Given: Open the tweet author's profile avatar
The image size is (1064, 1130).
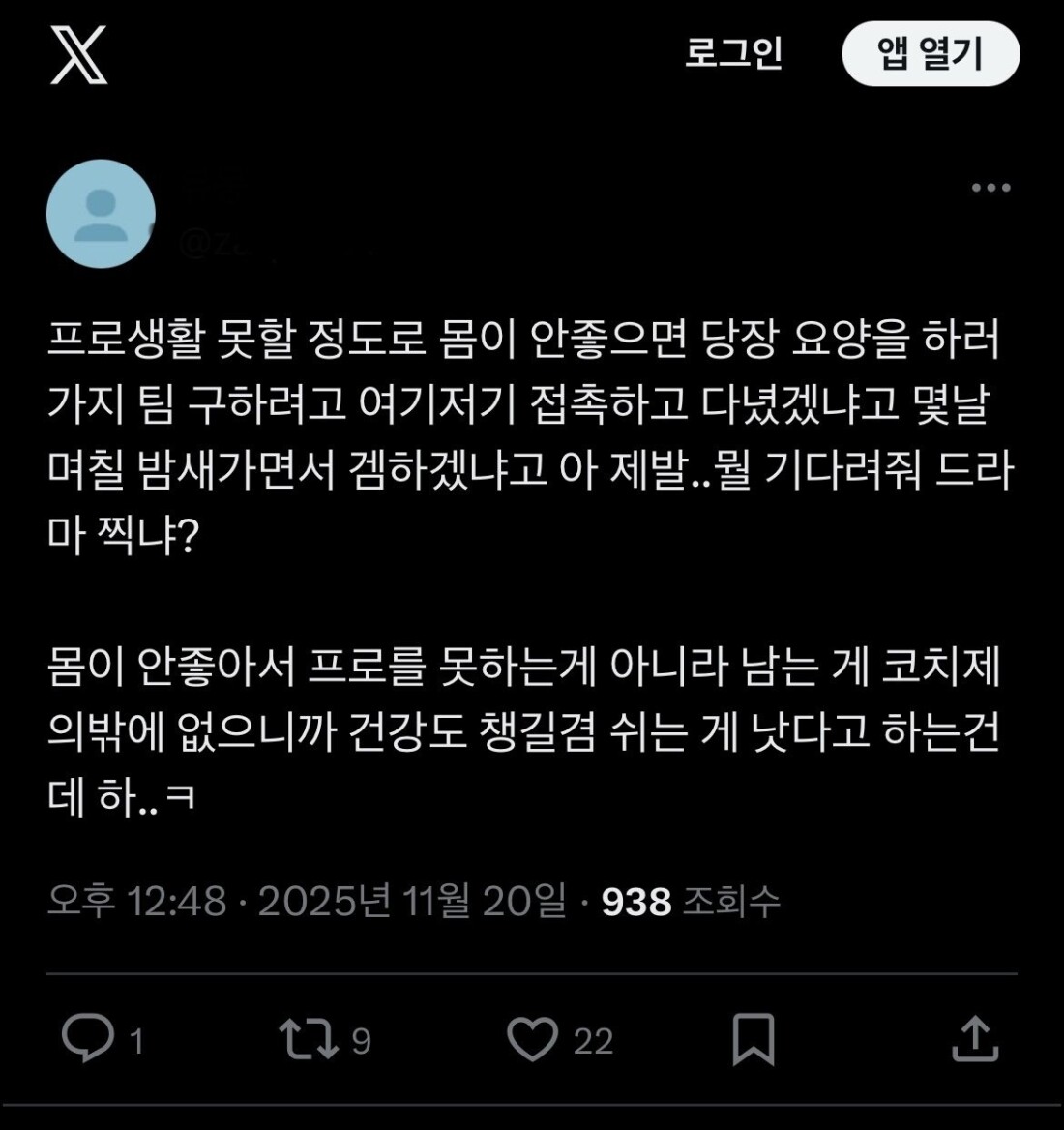Looking at the screenshot, I should (x=101, y=214).
